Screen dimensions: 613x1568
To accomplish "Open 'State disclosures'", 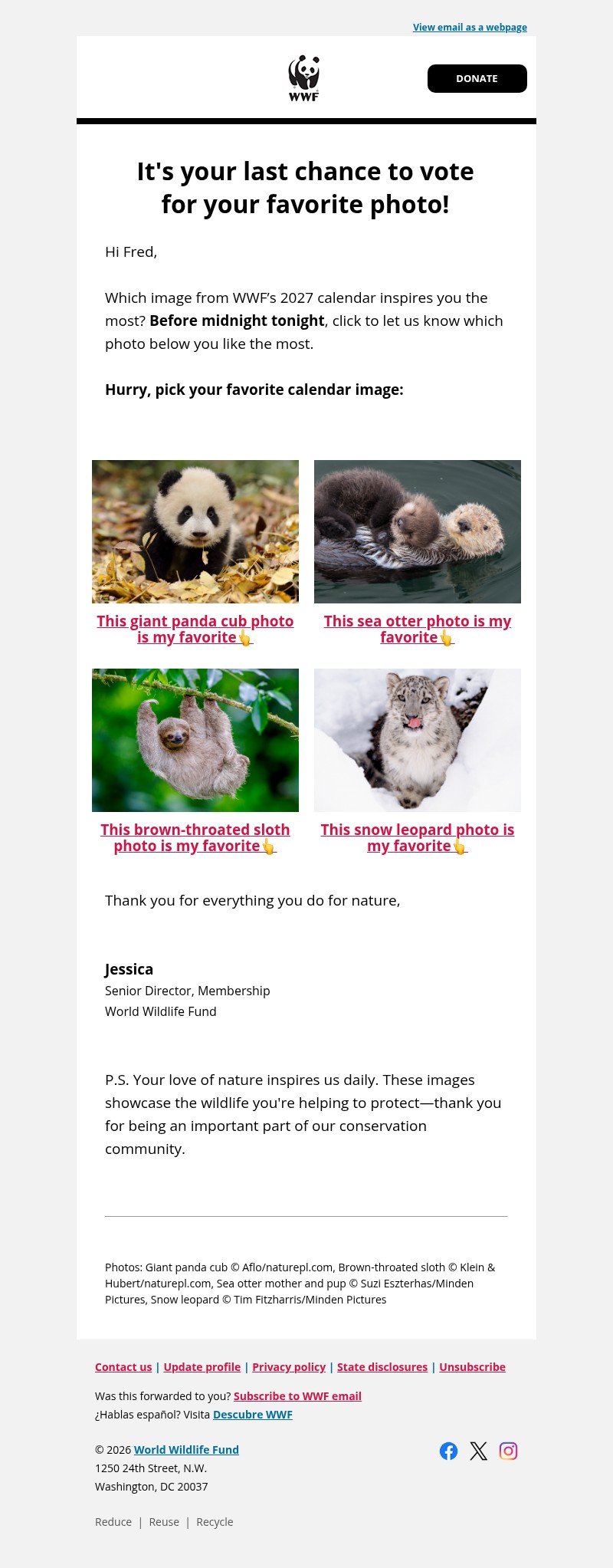I will pos(382,1367).
